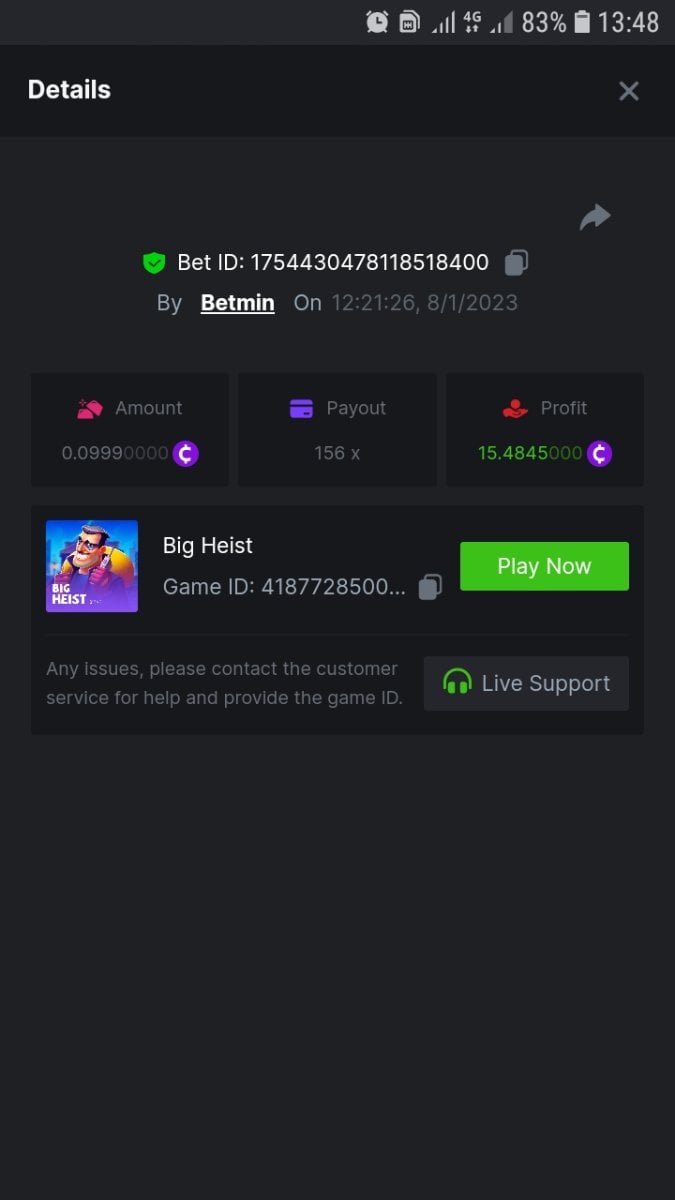The image size is (675, 1200).
Task: Contact Live Support
Action: click(526, 683)
